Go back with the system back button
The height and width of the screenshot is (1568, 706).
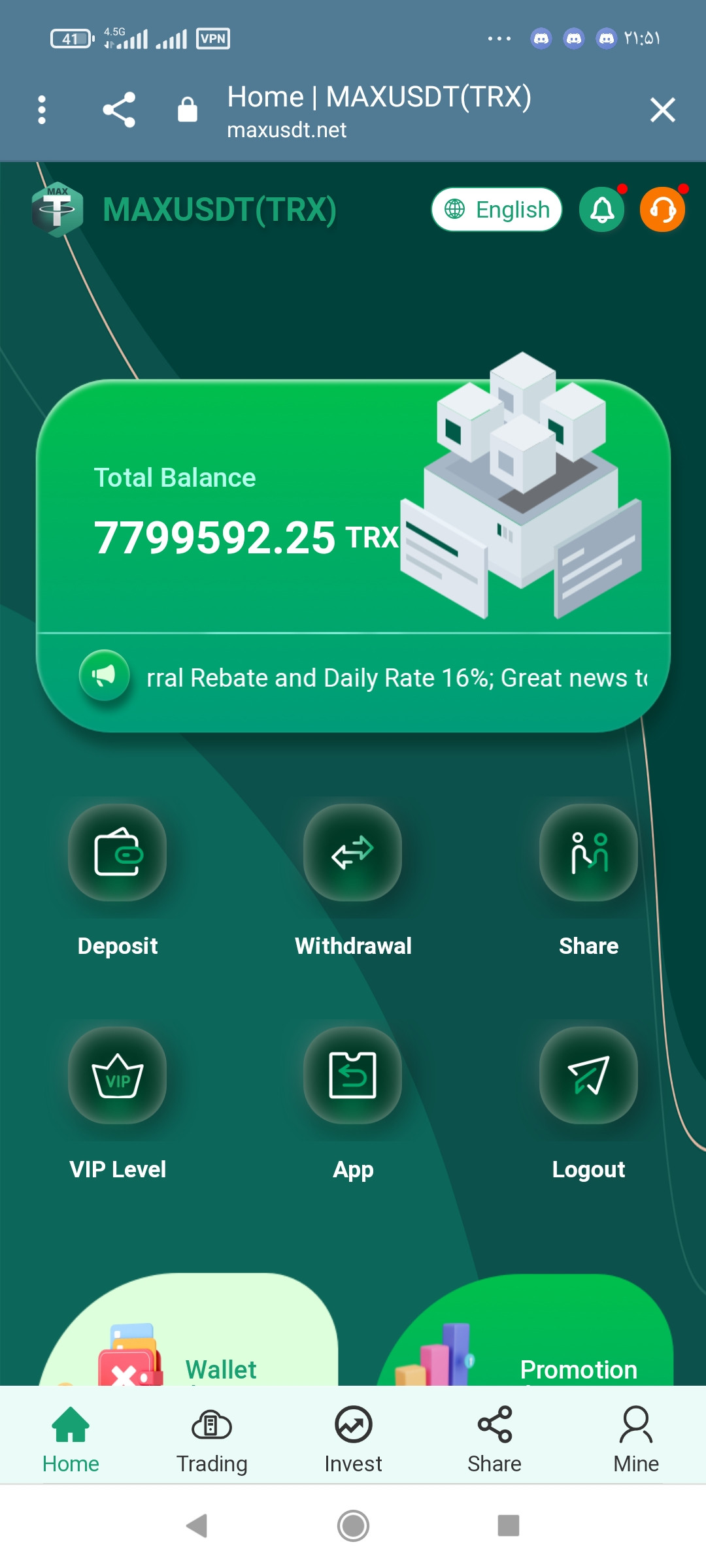pos(196,1526)
